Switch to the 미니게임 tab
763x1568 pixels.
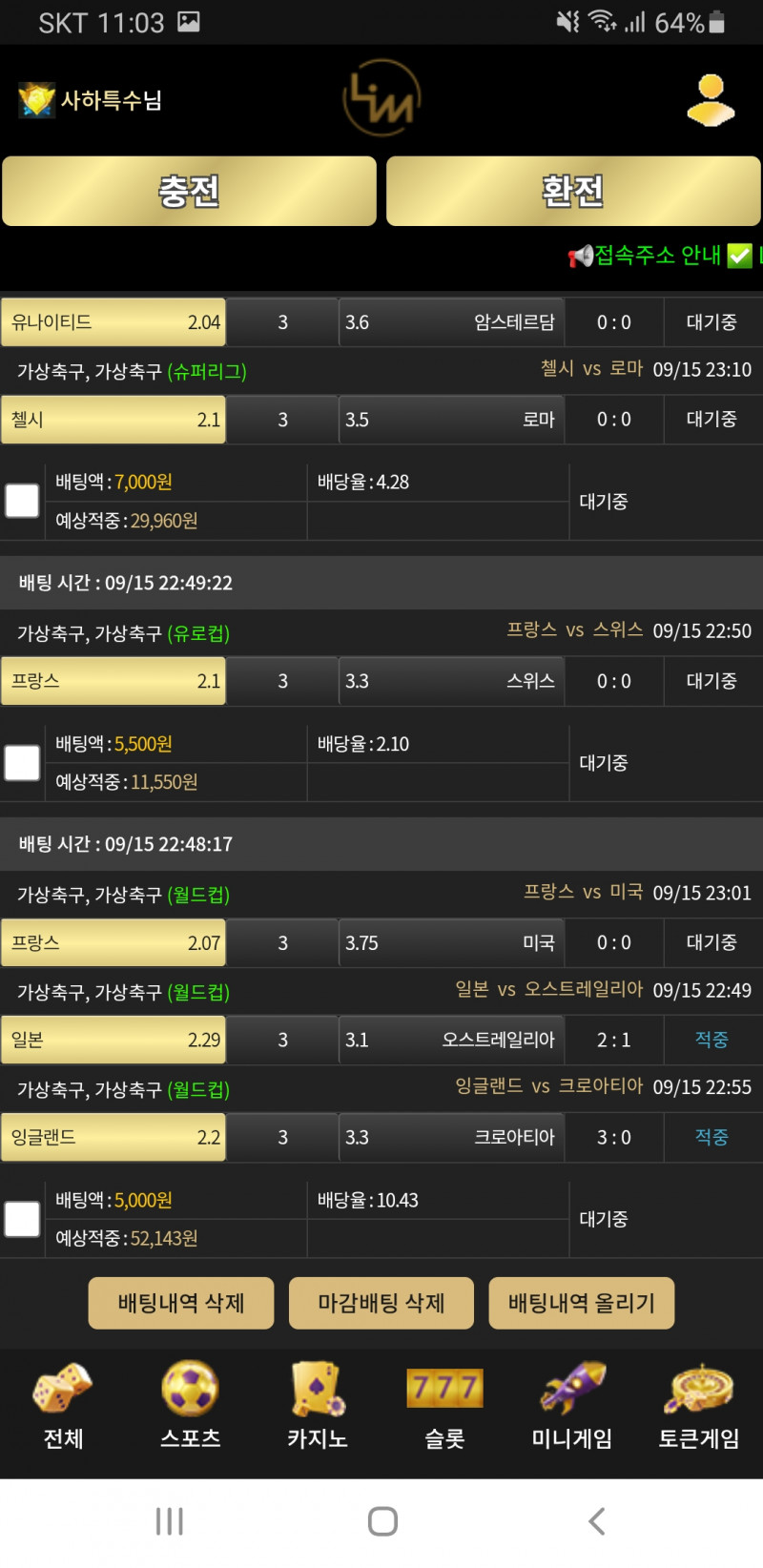coord(571,1407)
